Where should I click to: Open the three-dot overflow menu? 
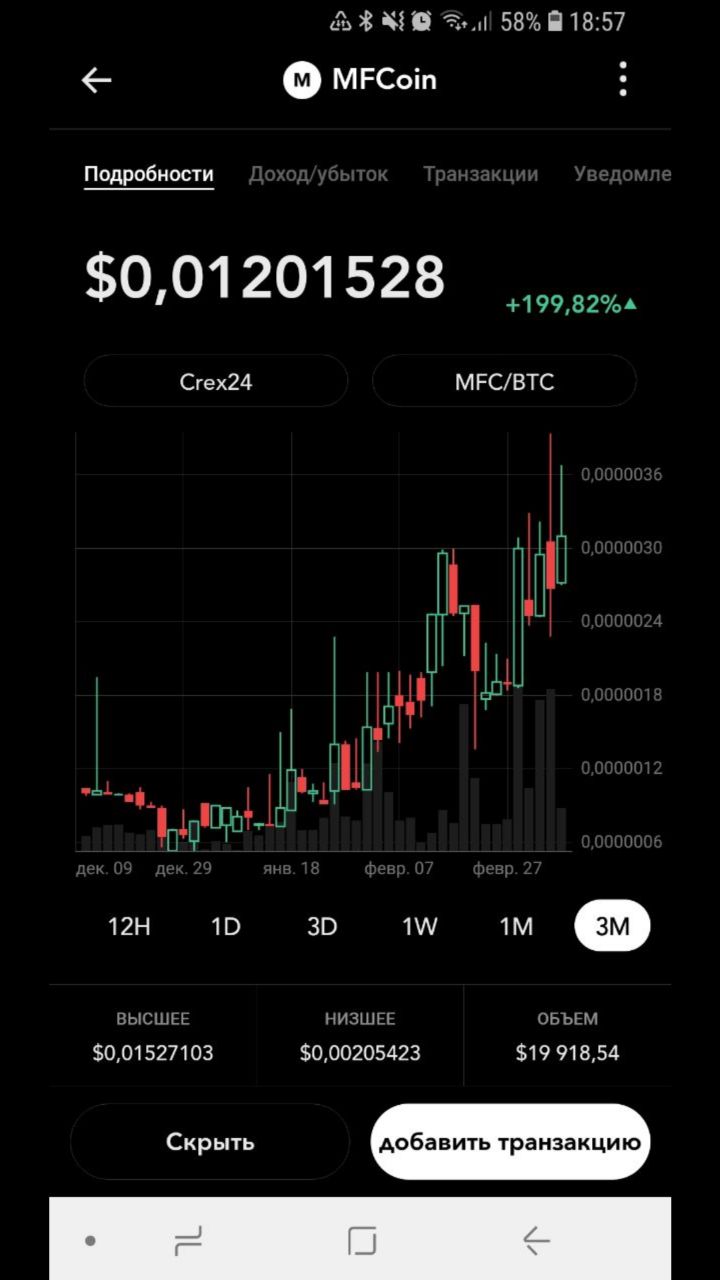click(623, 79)
